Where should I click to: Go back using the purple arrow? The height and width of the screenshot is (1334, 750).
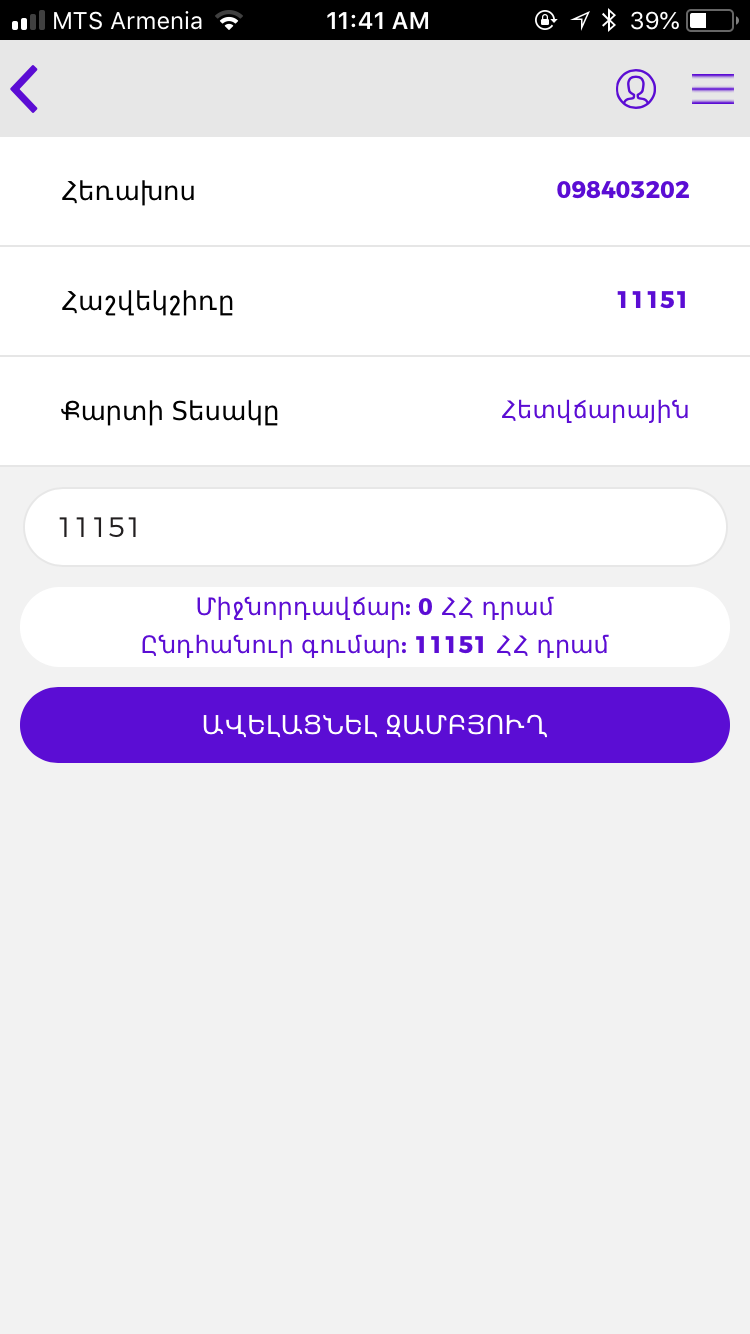[25, 89]
